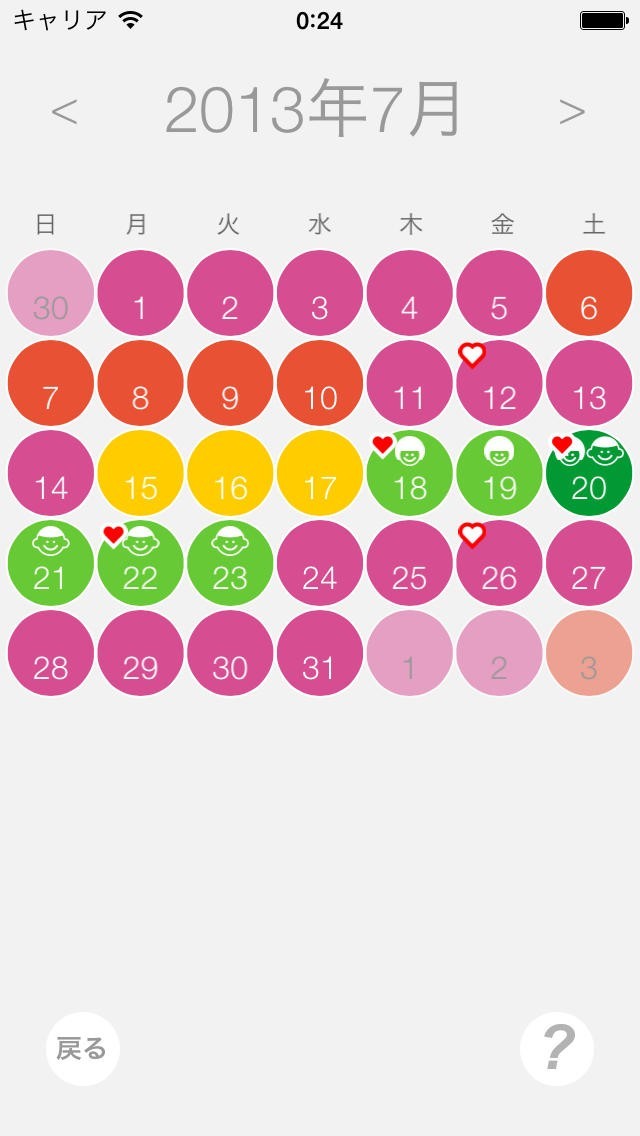Open July 12 with the heart outline
Image resolution: width=640 pixels, height=1136 pixels.
pos(499,383)
